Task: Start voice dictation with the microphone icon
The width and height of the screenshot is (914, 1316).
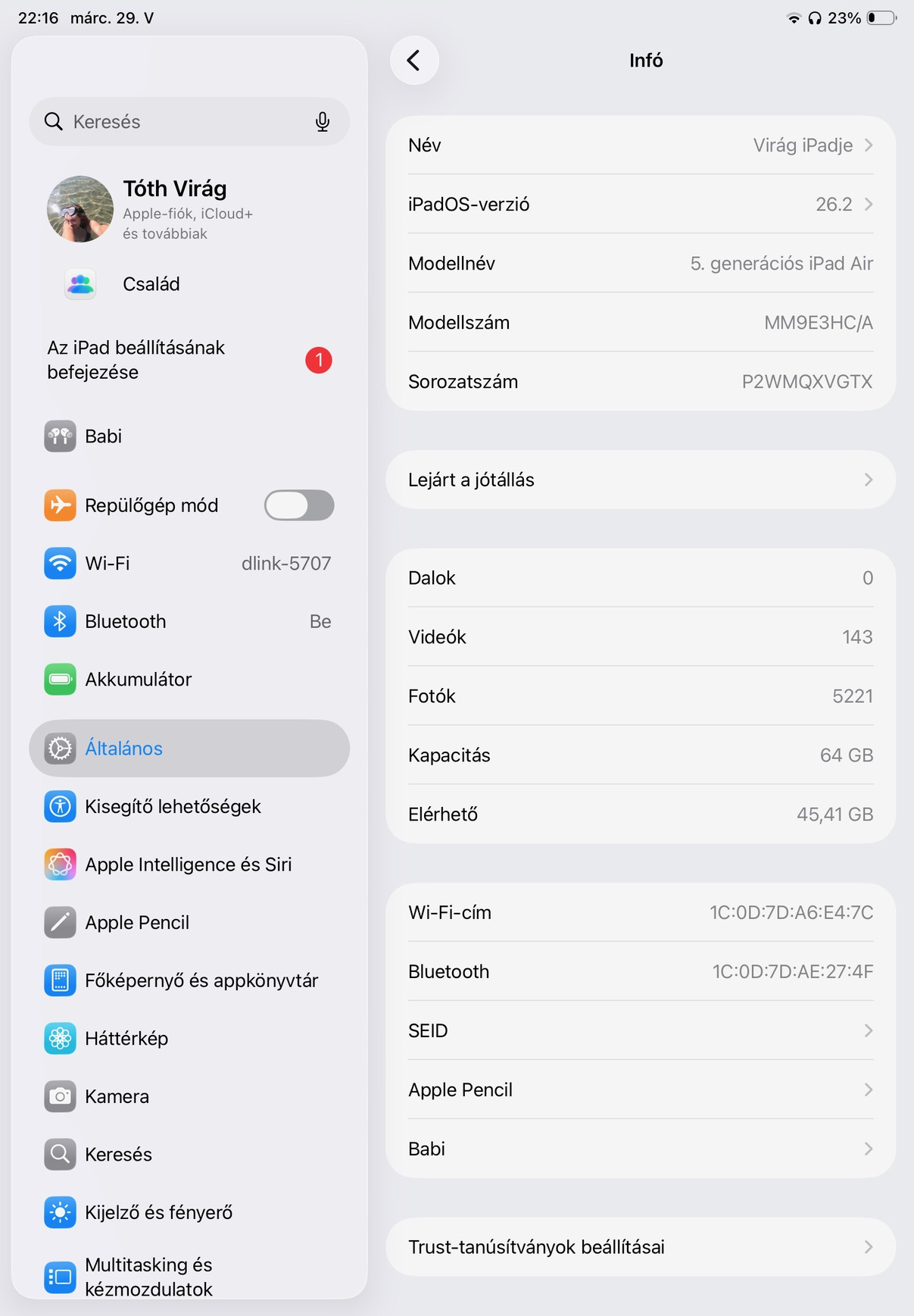Action: click(x=323, y=122)
